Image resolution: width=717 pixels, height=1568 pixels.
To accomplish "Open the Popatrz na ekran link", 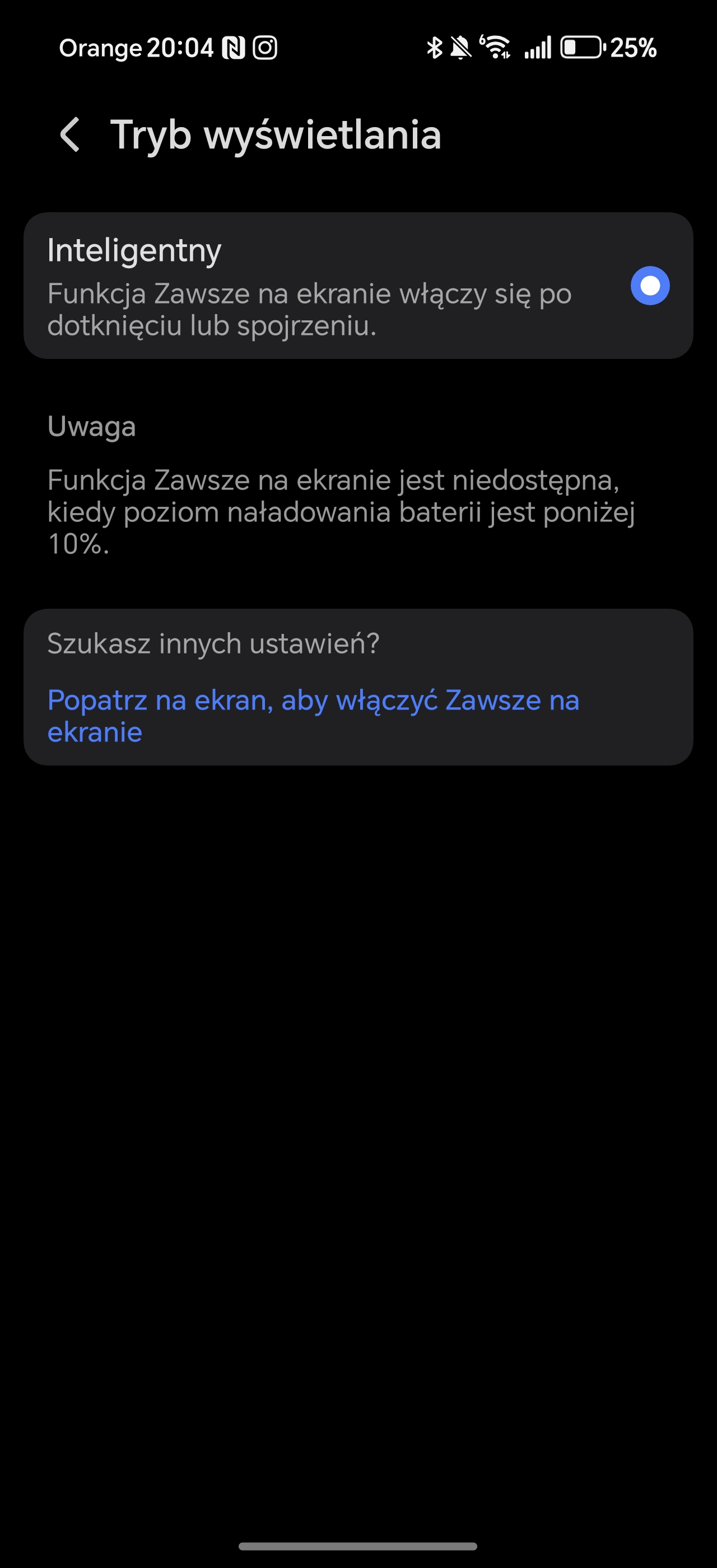I will (314, 716).
